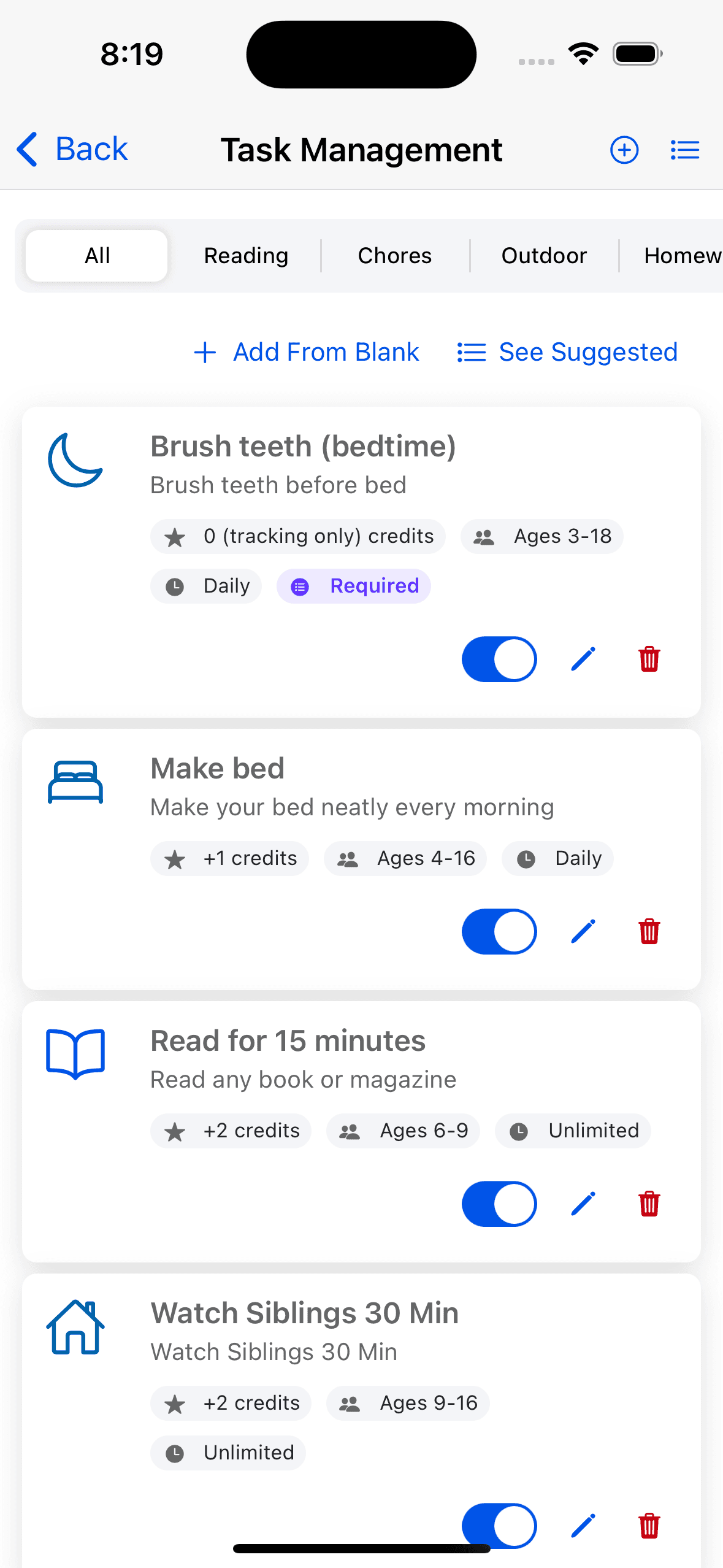Disable the Brush teeth bedtime task
The image size is (723, 1568).
click(x=499, y=659)
